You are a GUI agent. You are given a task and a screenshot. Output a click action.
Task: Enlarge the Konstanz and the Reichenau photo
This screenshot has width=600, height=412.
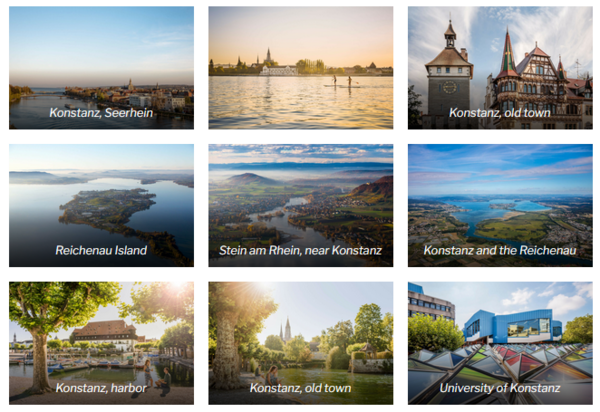[x=499, y=205]
